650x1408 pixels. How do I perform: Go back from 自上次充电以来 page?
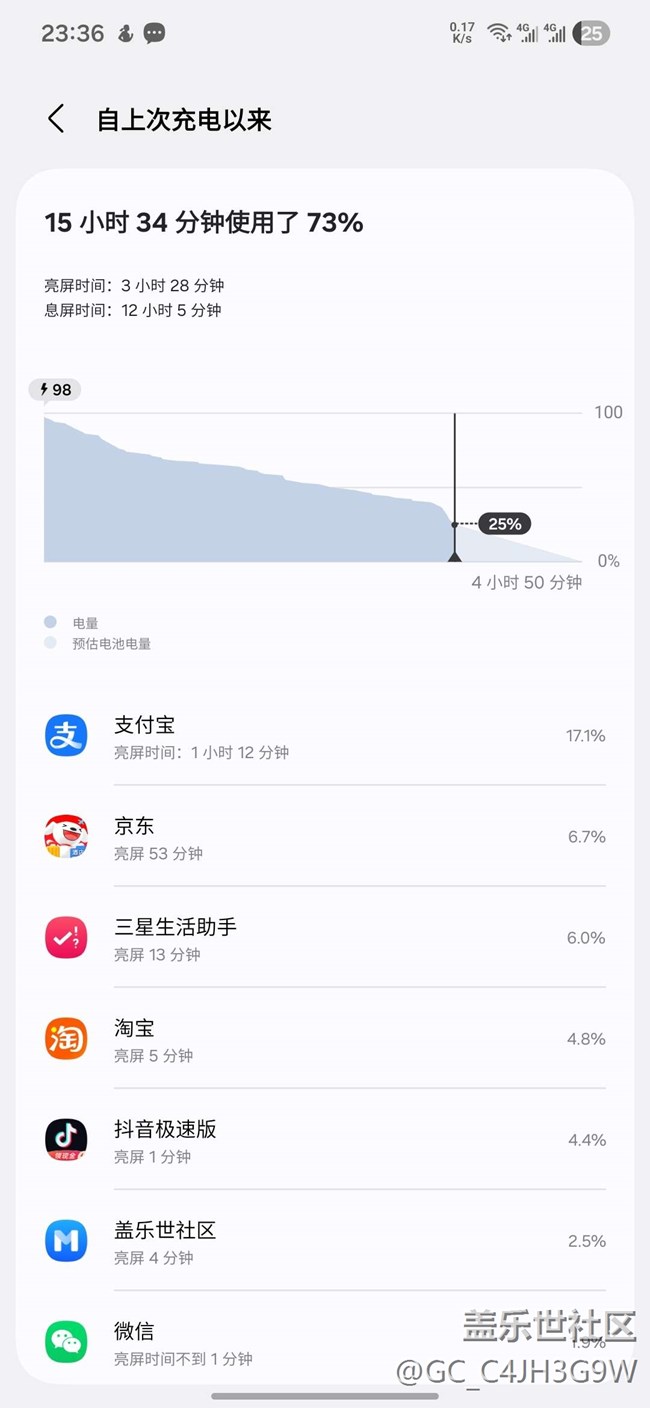[56, 120]
